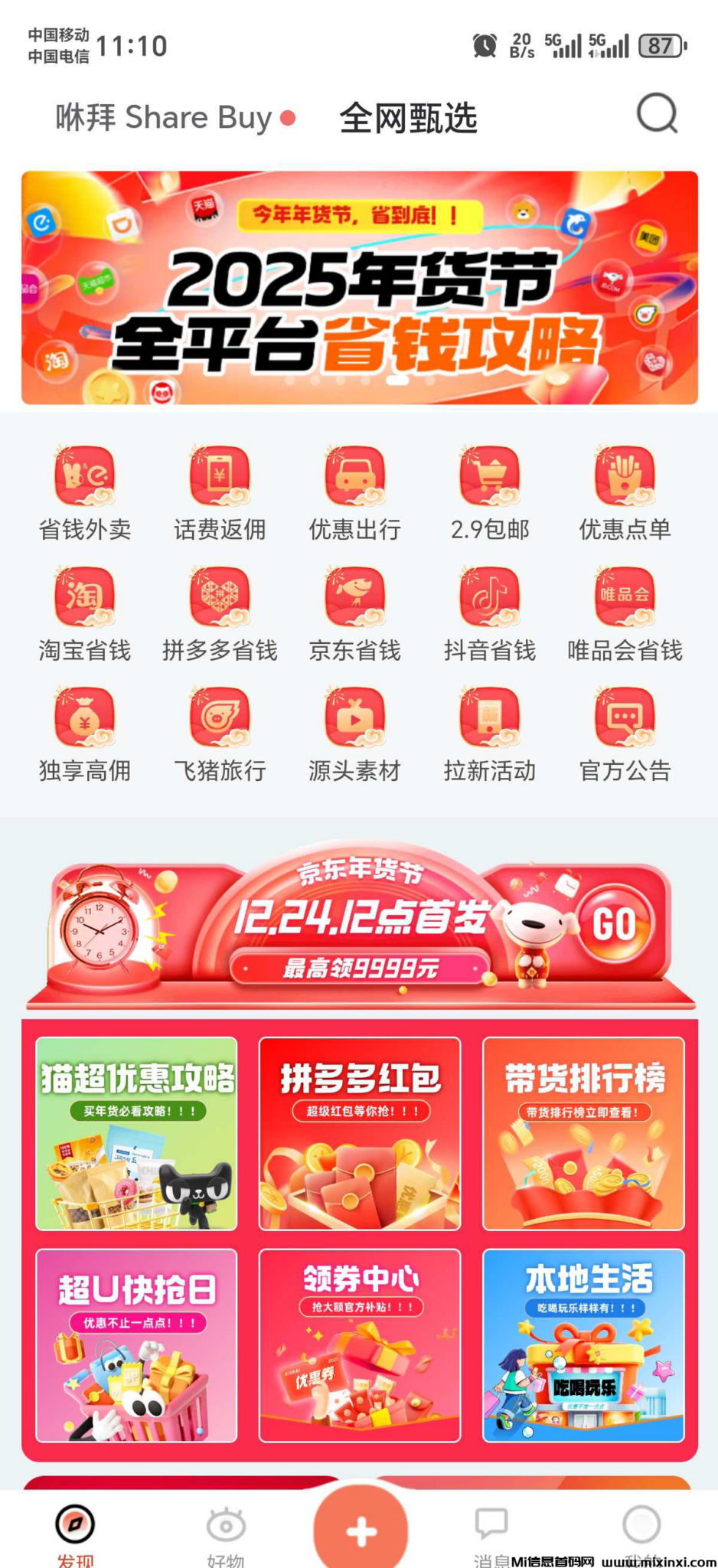Tap the red plus button in bottom bar

[361, 1530]
